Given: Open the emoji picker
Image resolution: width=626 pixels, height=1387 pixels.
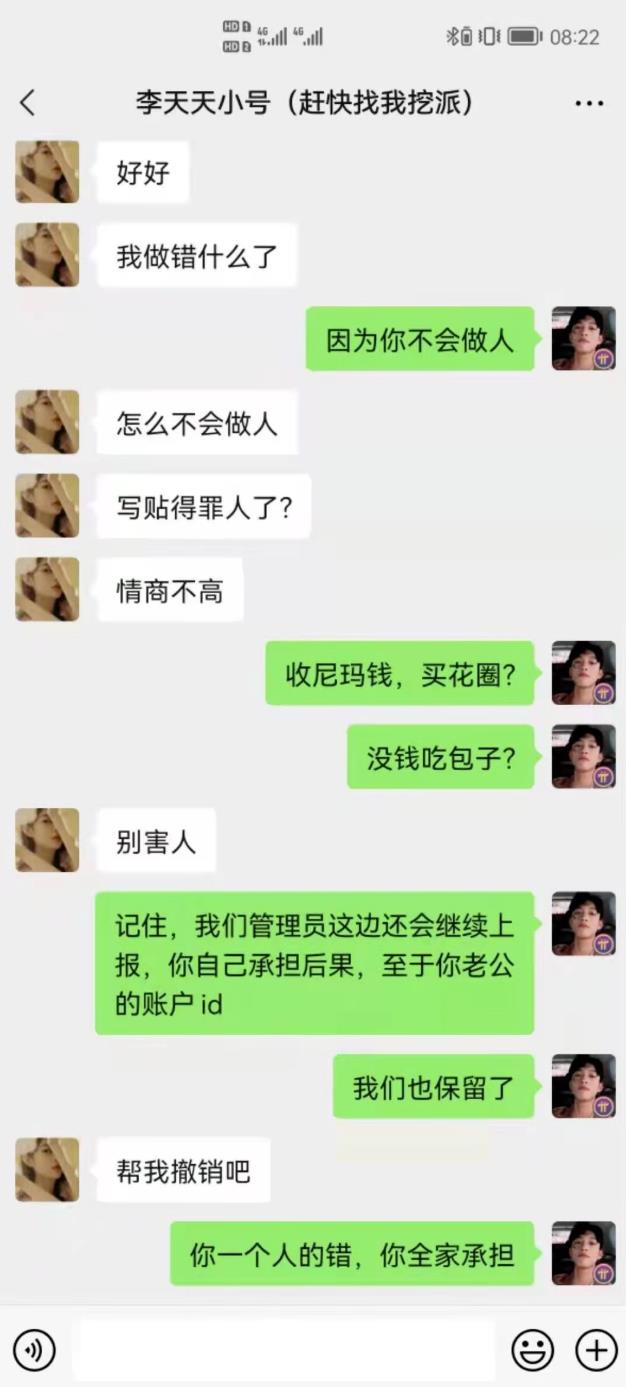Looking at the screenshot, I should point(533,1350).
